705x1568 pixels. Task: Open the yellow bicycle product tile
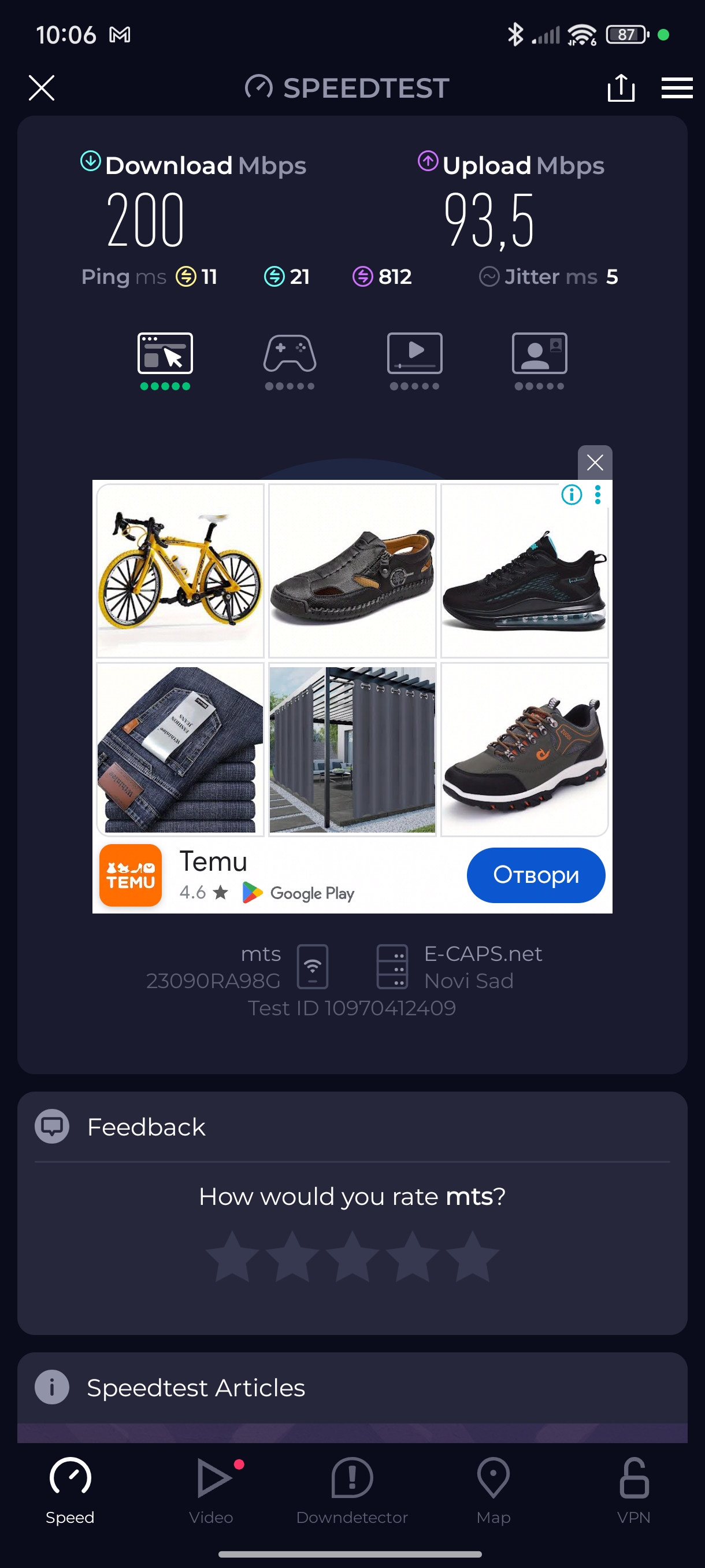pos(180,570)
